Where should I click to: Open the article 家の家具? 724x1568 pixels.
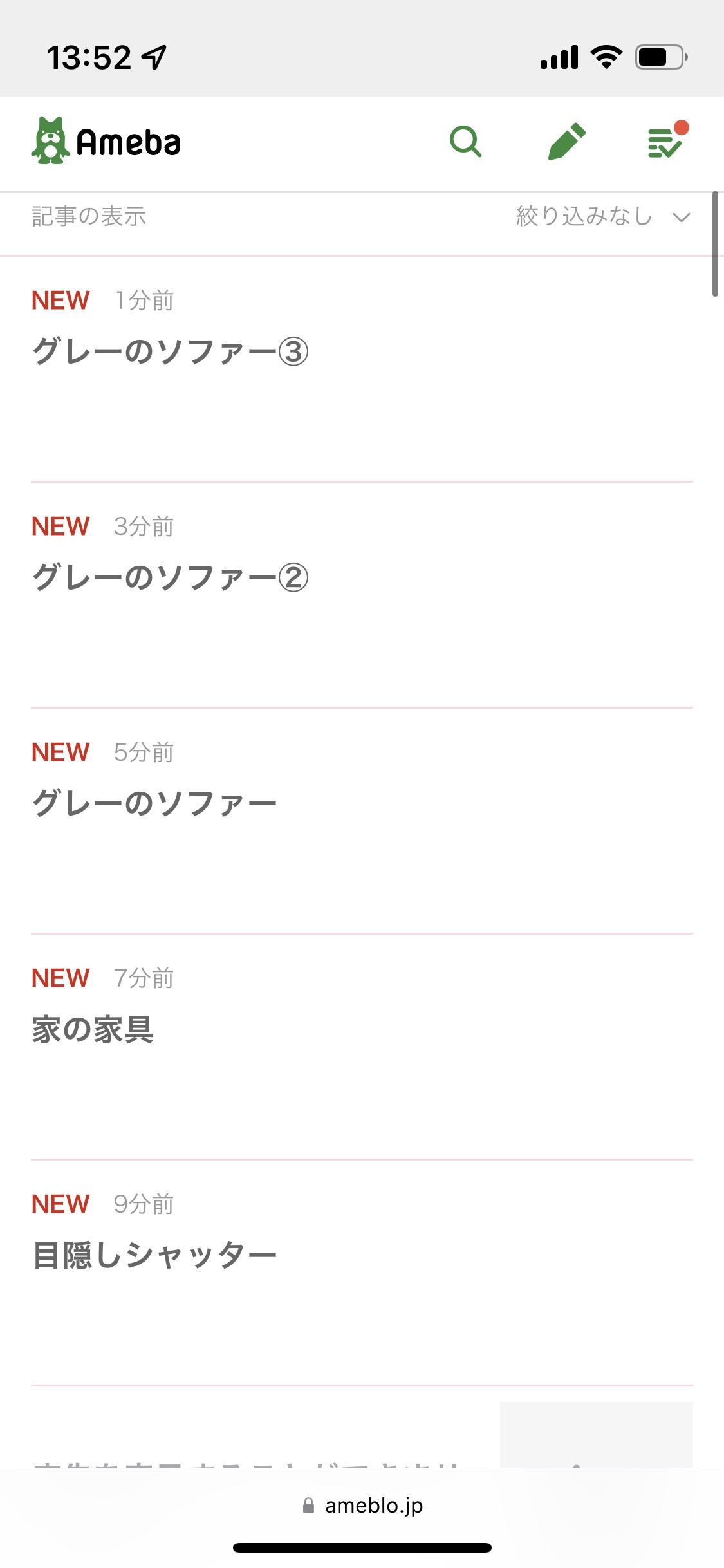[x=93, y=1029]
